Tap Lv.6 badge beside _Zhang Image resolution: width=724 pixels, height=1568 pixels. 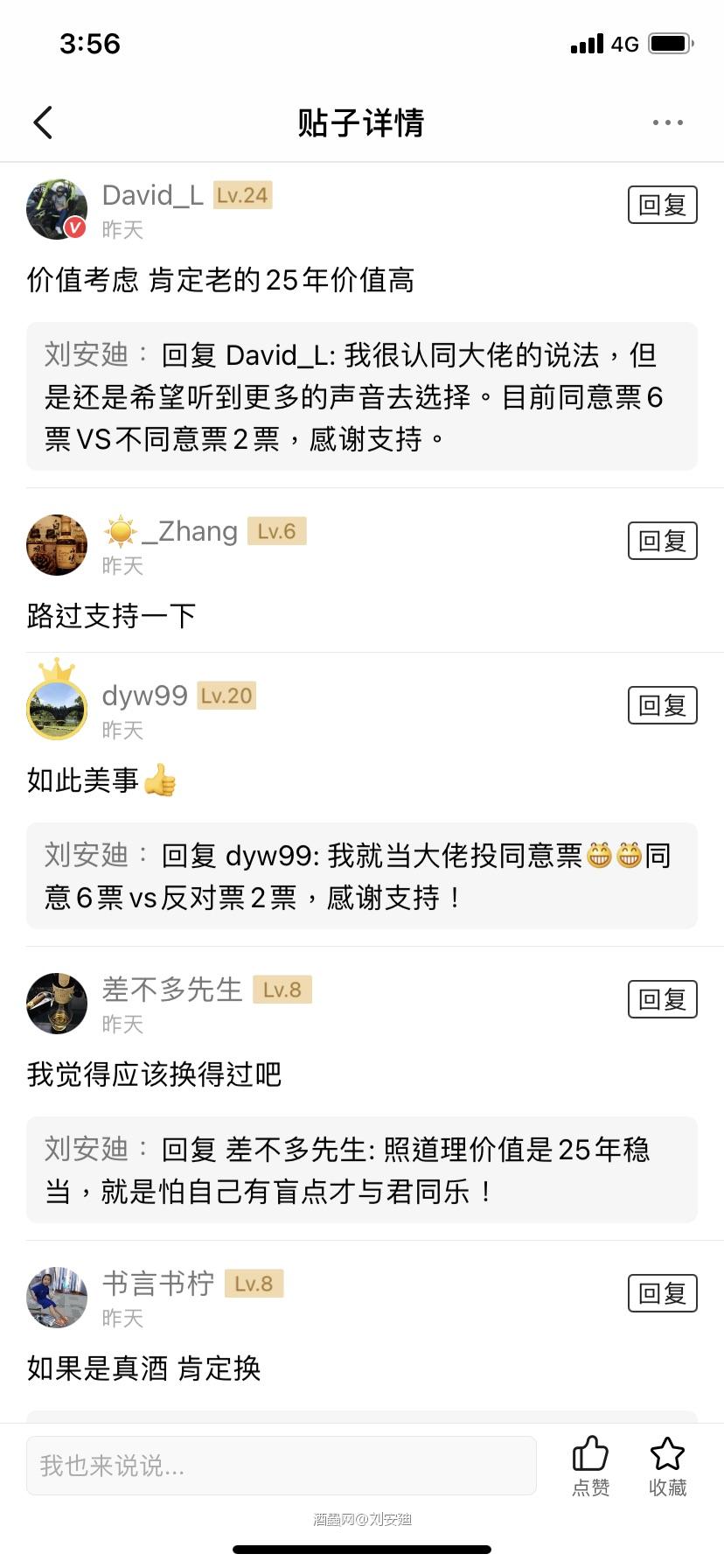pyautogui.click(x=277, y=531)
